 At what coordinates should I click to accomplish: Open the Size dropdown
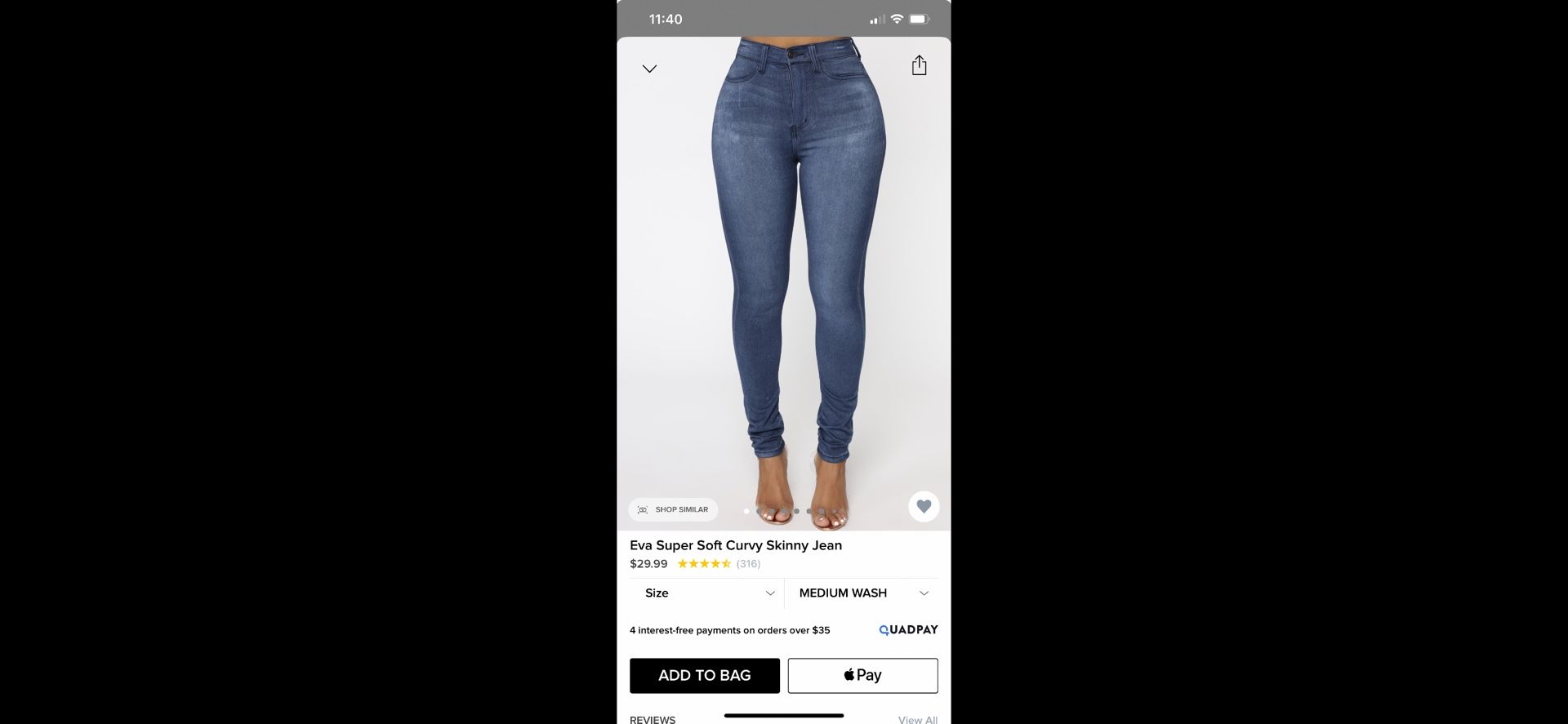pyautogui.click(x=706, y=593)
